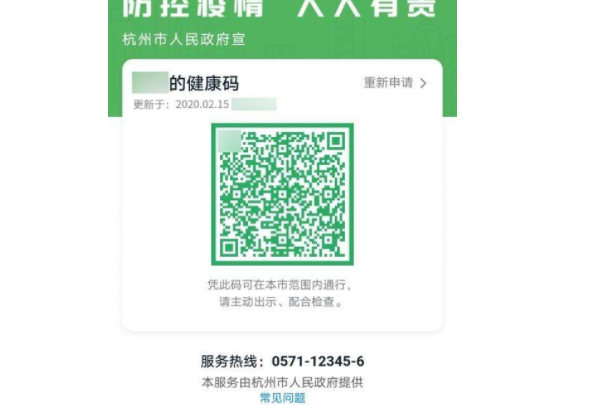Screen dimensions: 601x405
Task: Open the 常见问题 link
Action: tap(282, 397)
